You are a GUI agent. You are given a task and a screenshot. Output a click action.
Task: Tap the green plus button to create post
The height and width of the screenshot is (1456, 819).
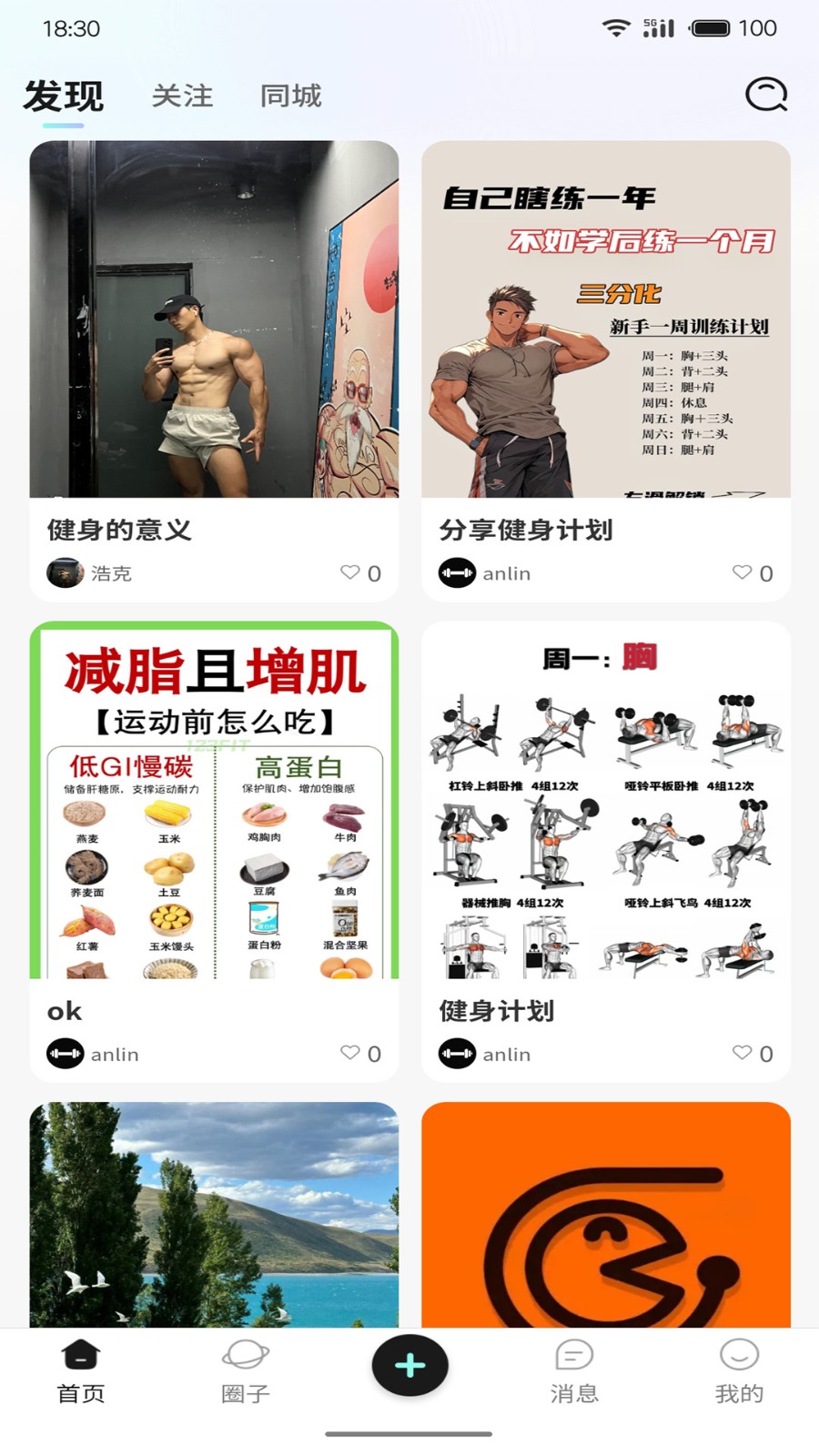(409, 1365)
